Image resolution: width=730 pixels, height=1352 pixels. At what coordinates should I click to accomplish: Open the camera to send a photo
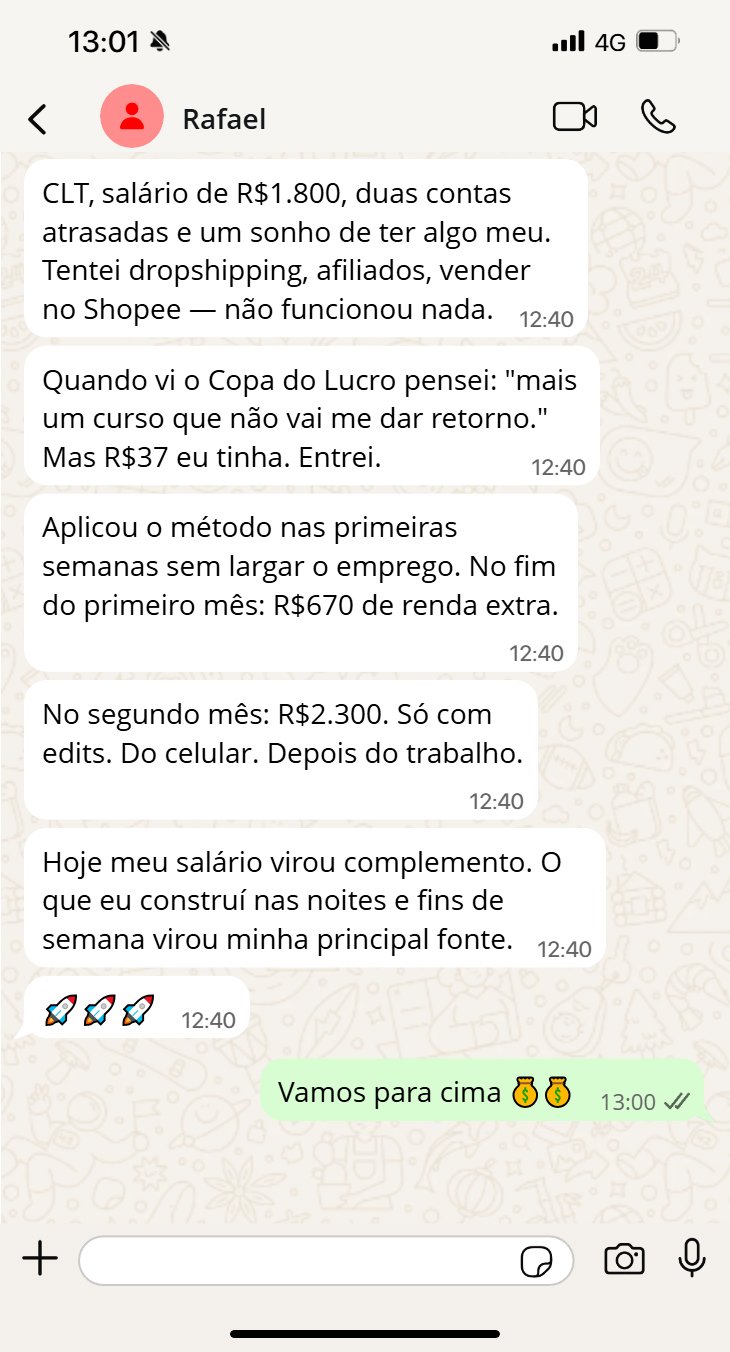(x=622, y=1259)
